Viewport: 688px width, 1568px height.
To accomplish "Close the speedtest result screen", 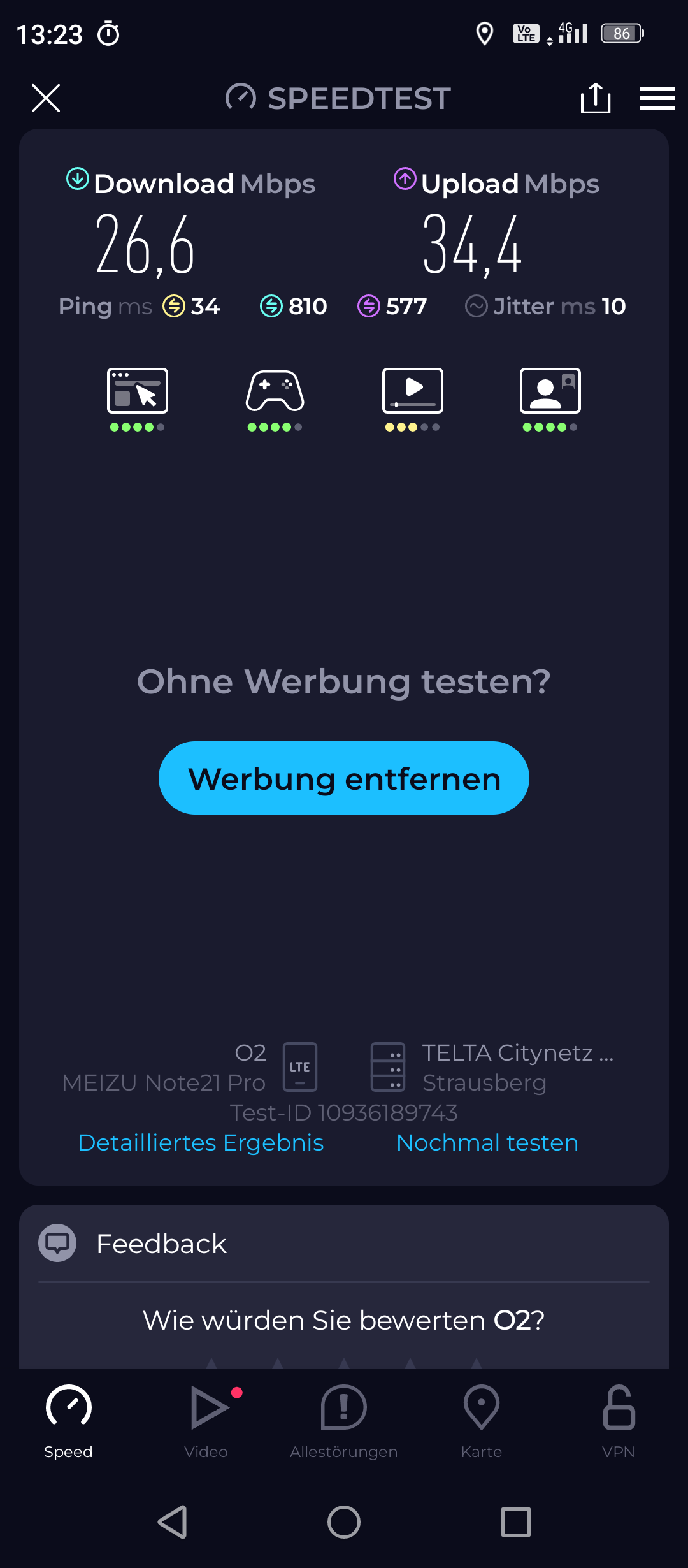I will 46,98.
